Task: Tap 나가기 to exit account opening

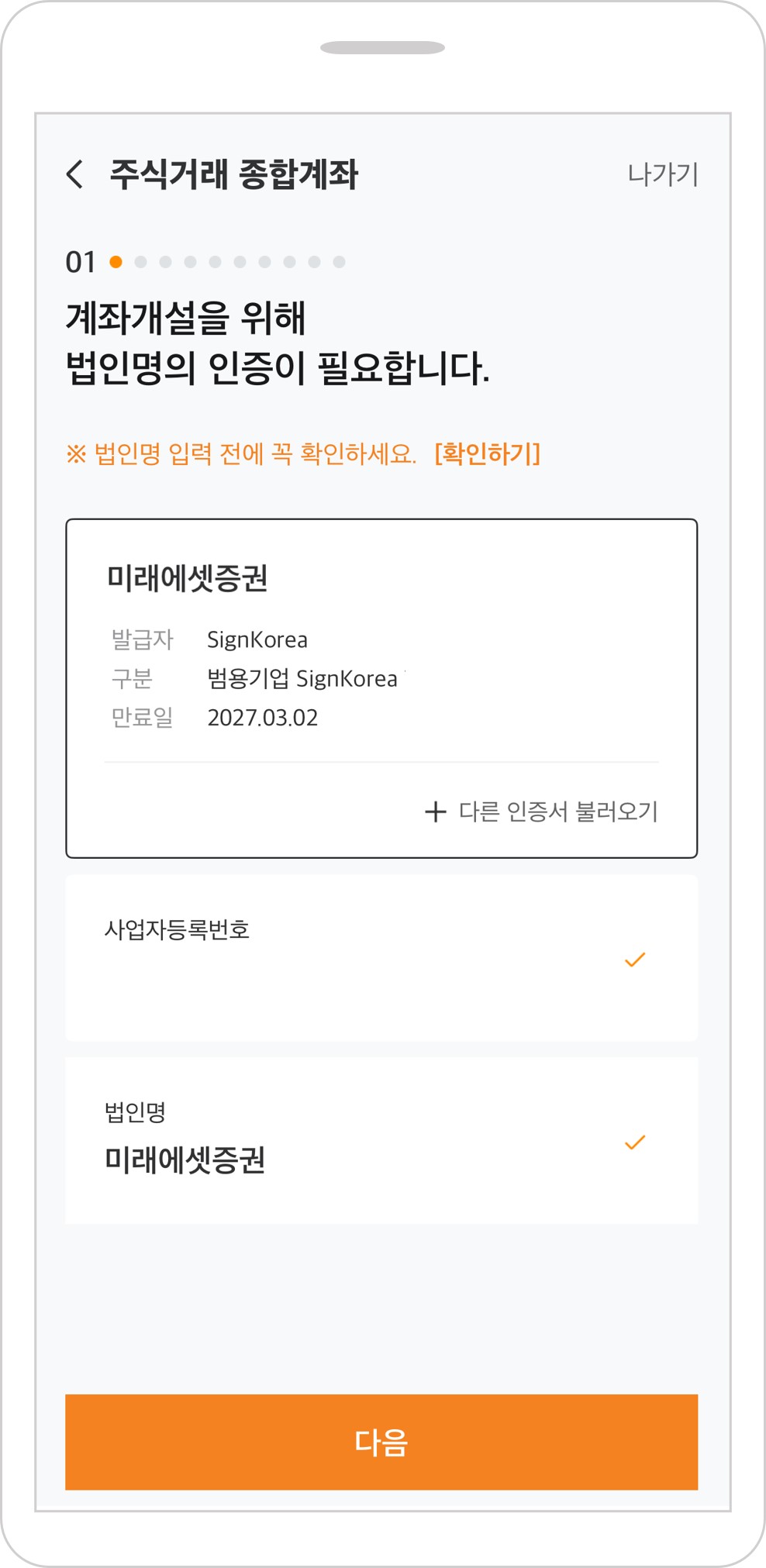Action: pos(662,174)
